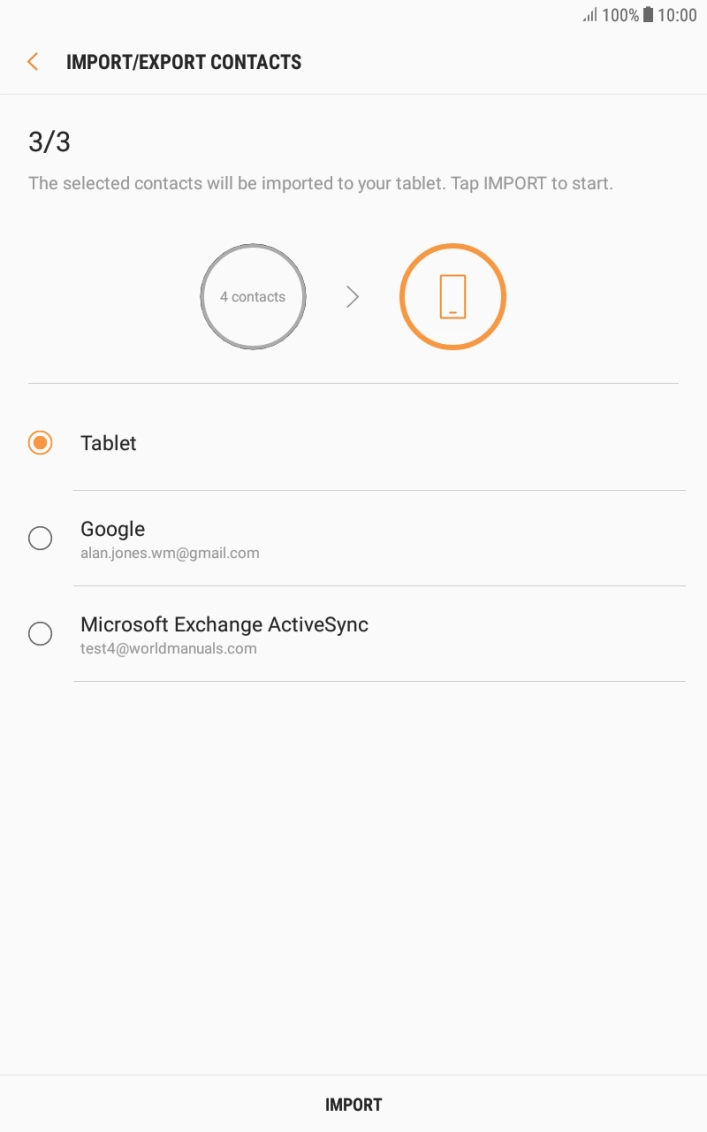707x1132 pixels.
Task: Go back from Import/Export Contacts
Action: (33, 62)
